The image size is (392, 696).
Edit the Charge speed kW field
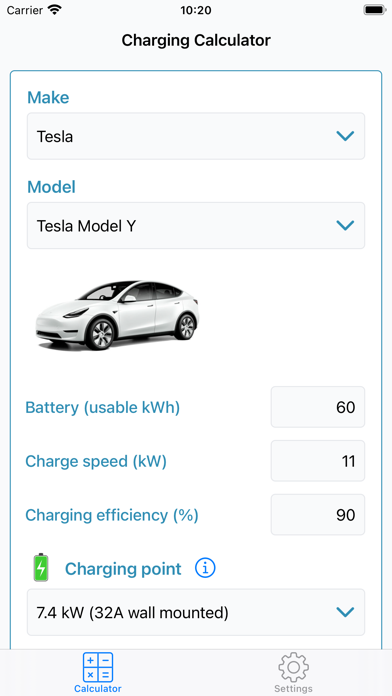pyautogui.click(x=318, y=461)
